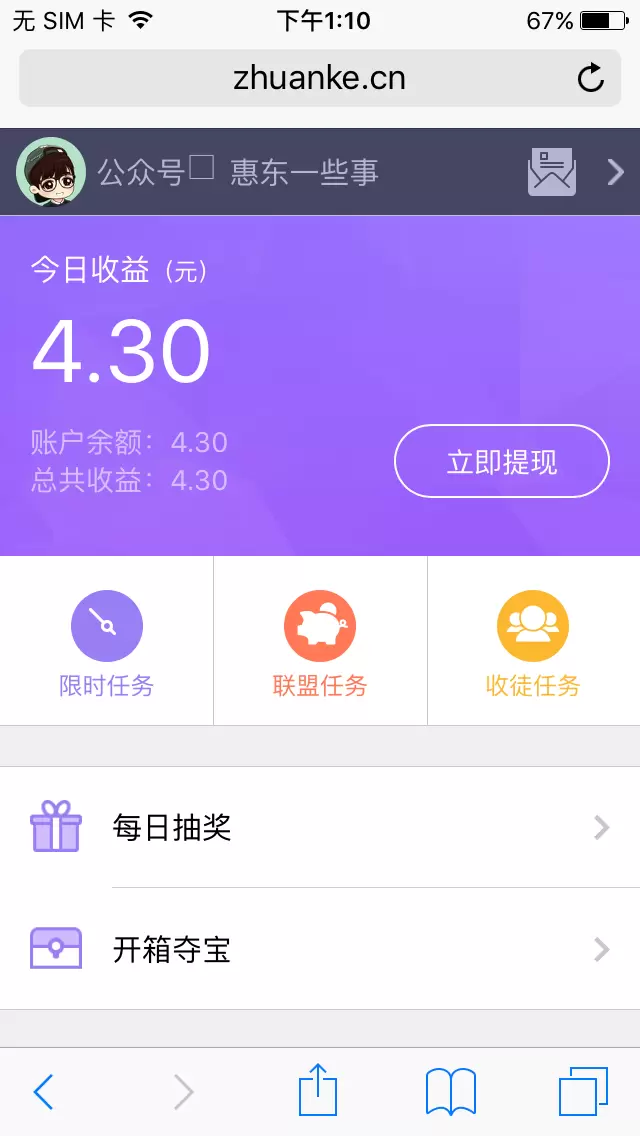The width and height of the screenshot is (640, 1136).
Task: Show open Safari tabs
Action: click(x=583, y=1092)
